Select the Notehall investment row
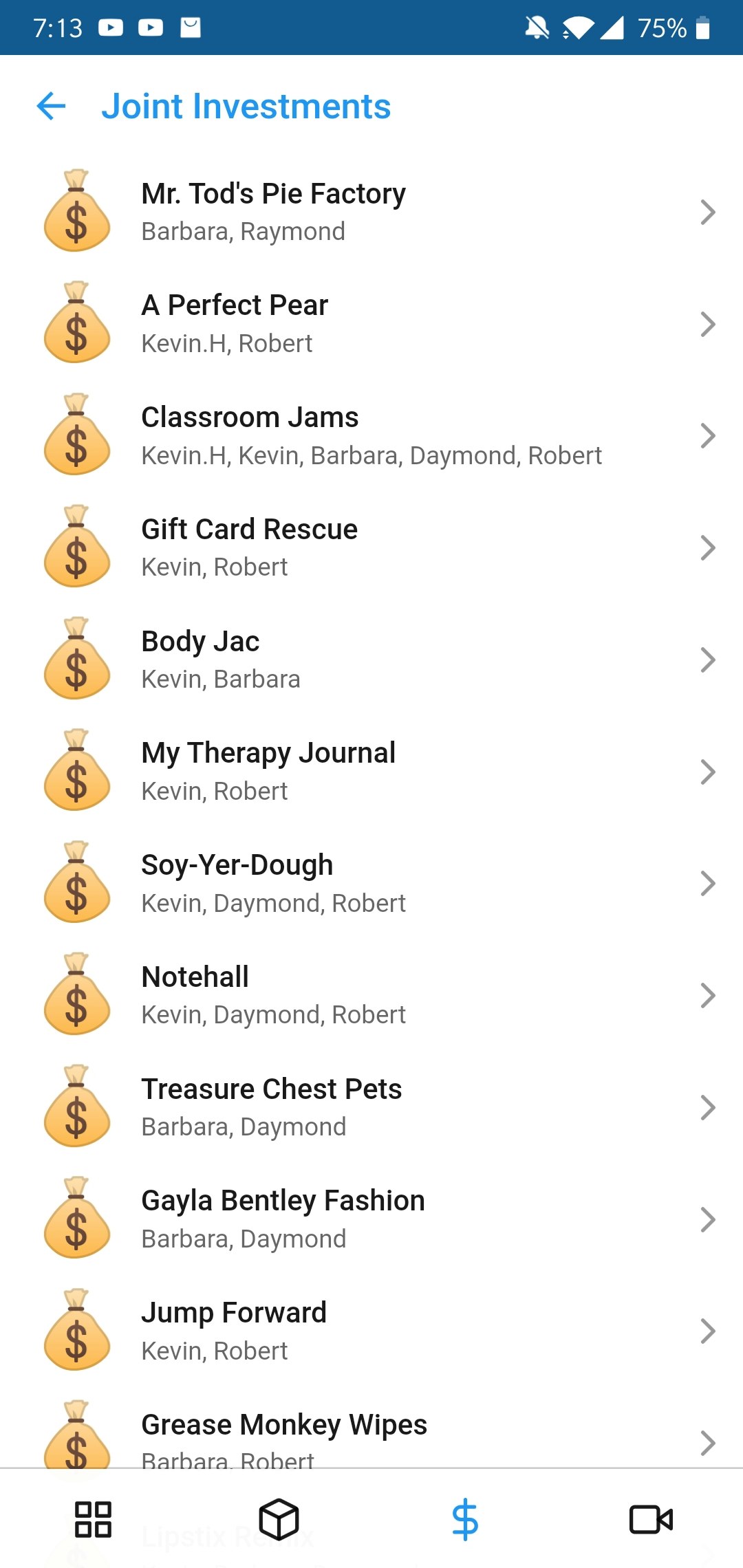This screenshot has height=1568, width=743. click(x=371, y=995)
